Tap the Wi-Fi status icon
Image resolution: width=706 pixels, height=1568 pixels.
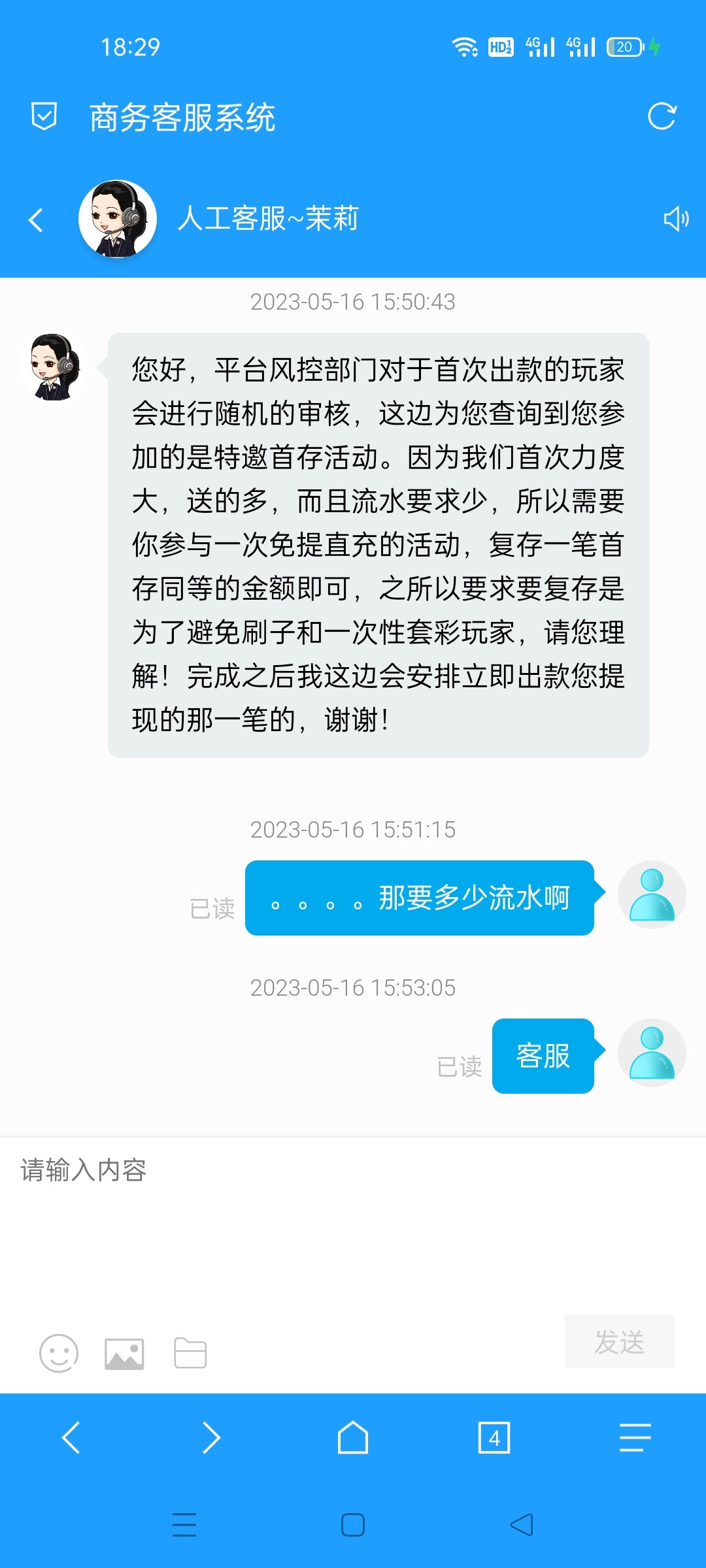(x=466, y=46)
